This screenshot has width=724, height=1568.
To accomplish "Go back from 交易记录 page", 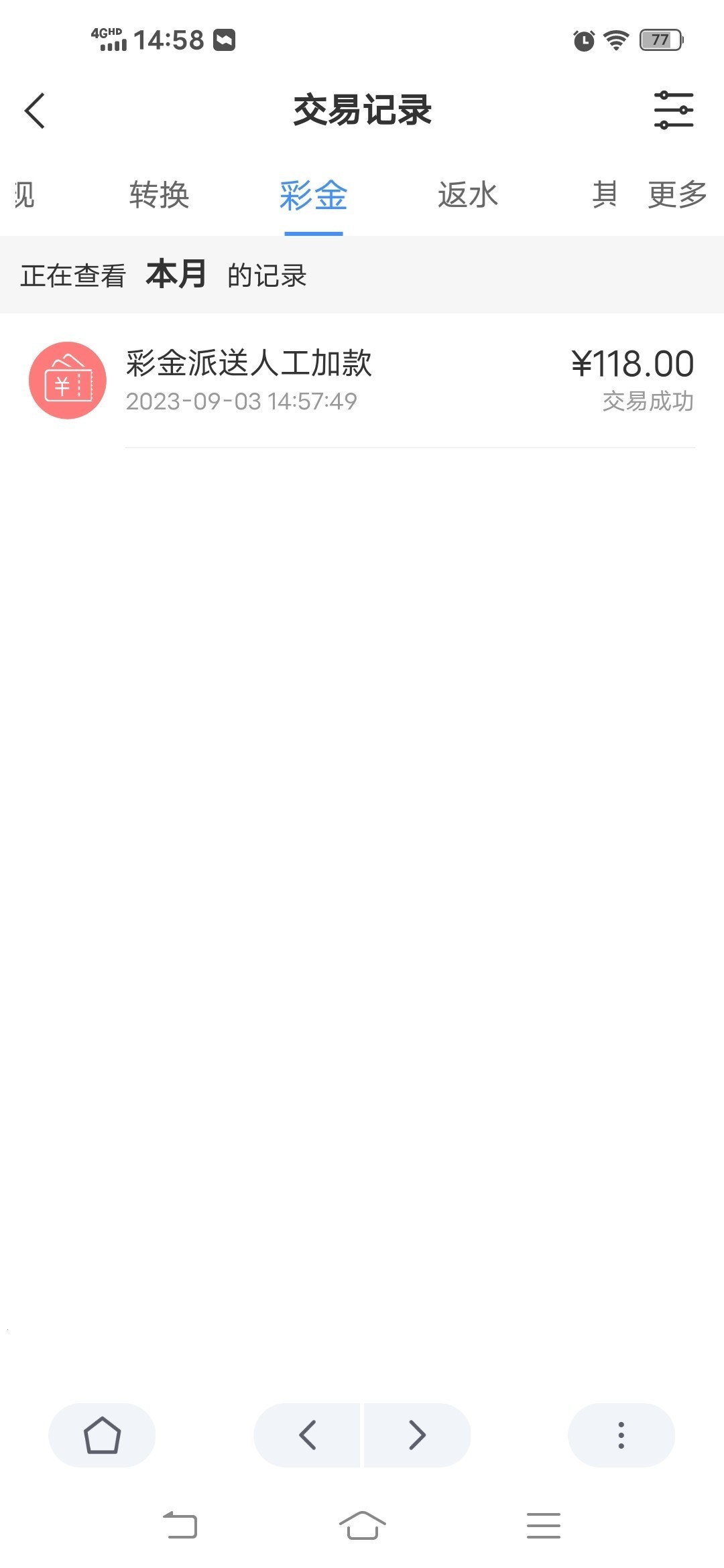I will 35,111.
